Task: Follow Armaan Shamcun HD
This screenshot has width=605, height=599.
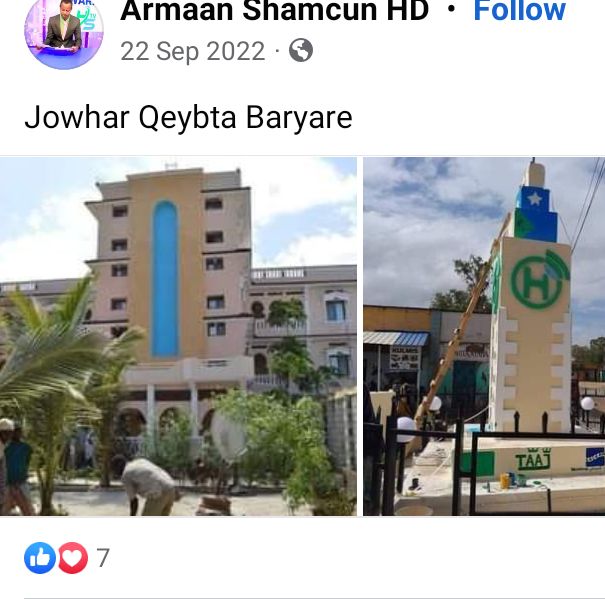Action: coord(518,12)
